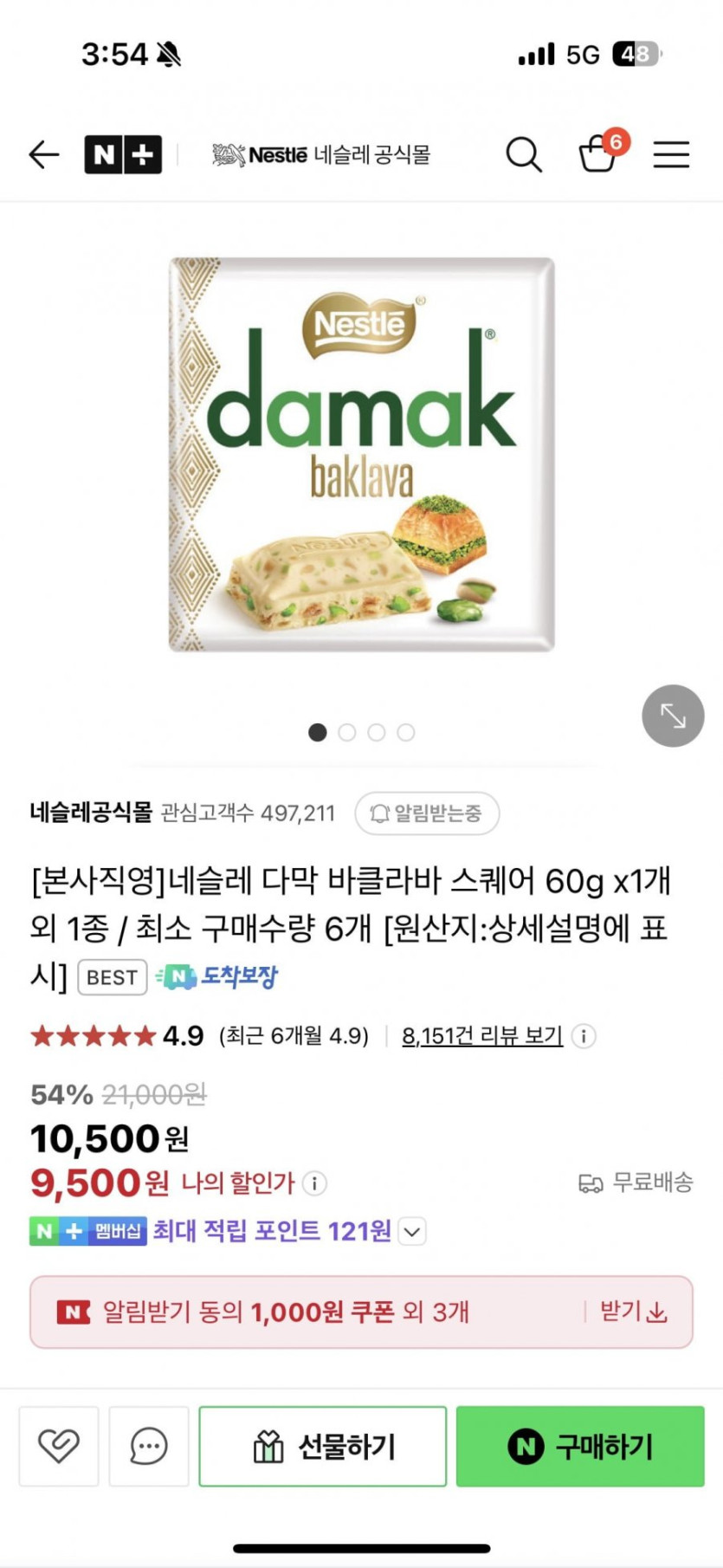This screenshot has width=723, height=1568.
Task: Show review rating info icon
Action: (584, 1036)
